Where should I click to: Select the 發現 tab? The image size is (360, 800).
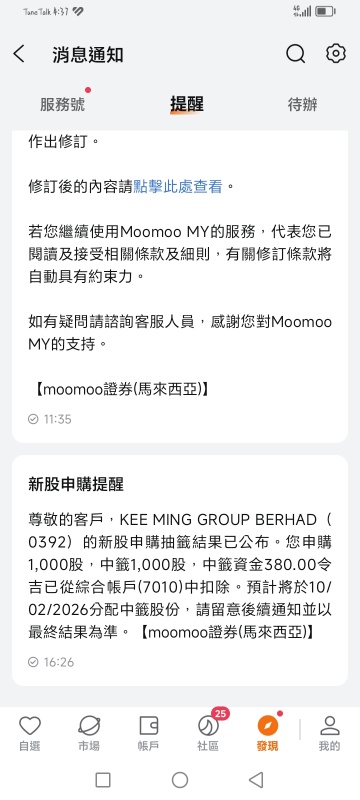point(268,734)
